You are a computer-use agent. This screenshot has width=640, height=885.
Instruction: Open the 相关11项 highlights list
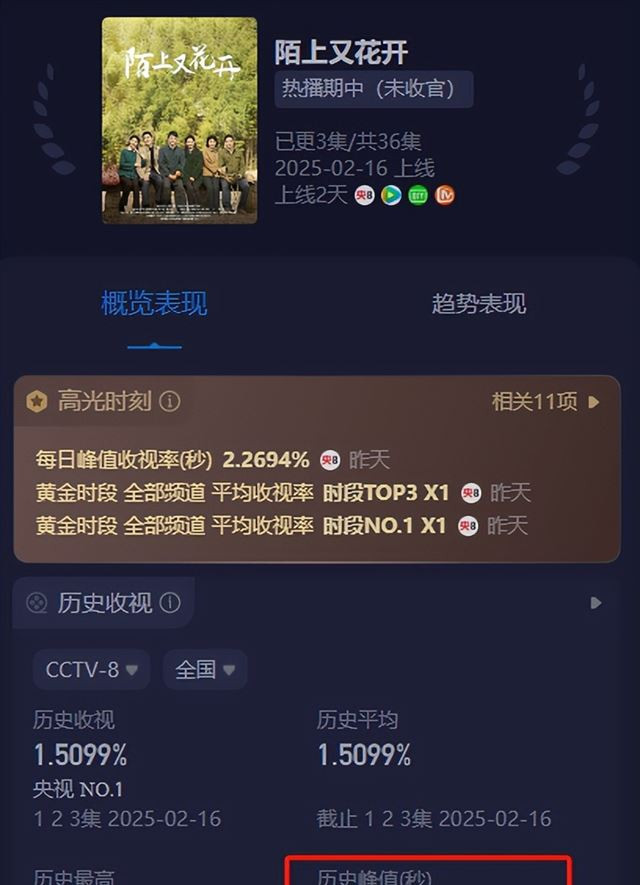point(545,402)
